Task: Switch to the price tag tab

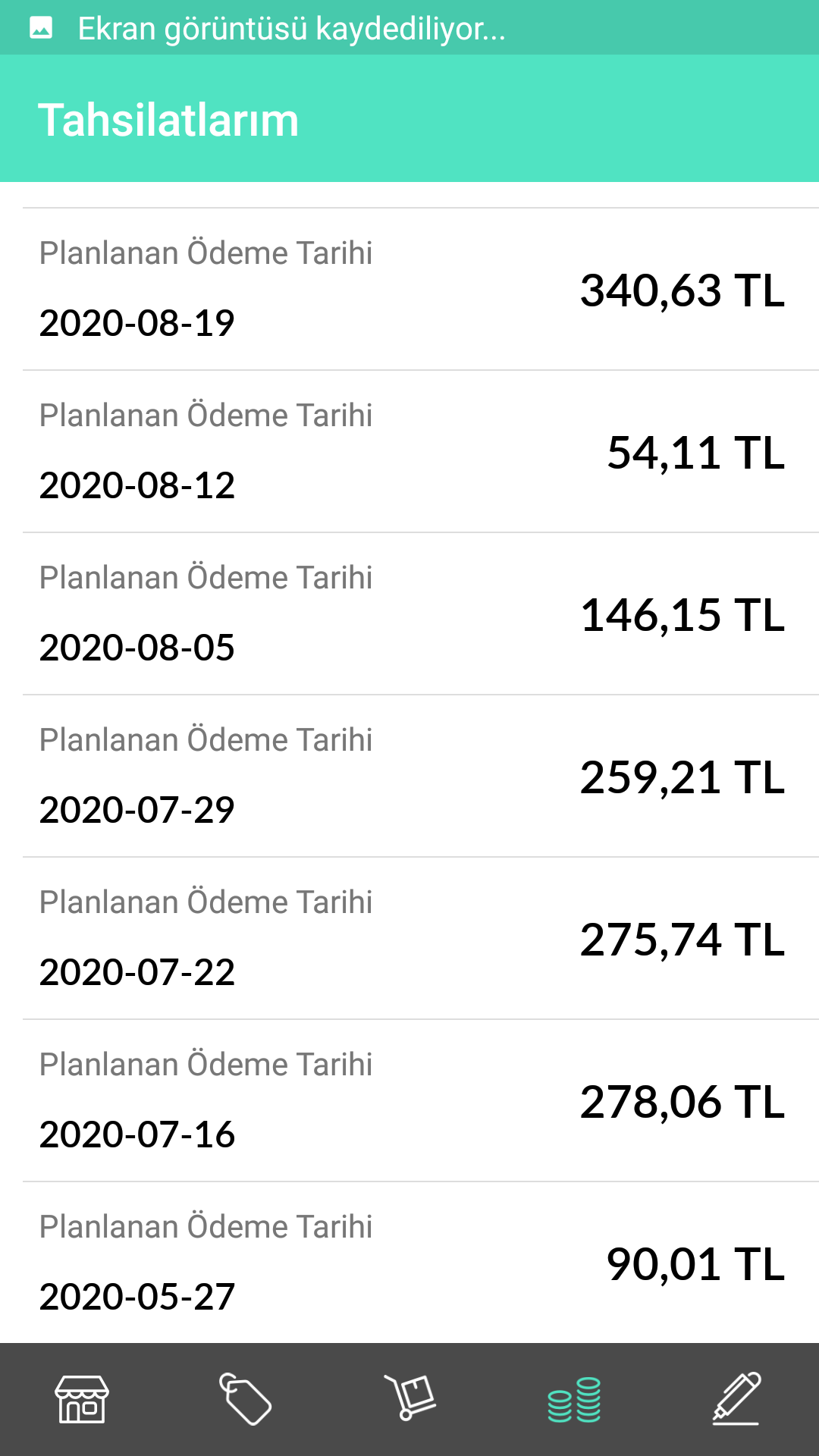Action: coord(245,1399)
